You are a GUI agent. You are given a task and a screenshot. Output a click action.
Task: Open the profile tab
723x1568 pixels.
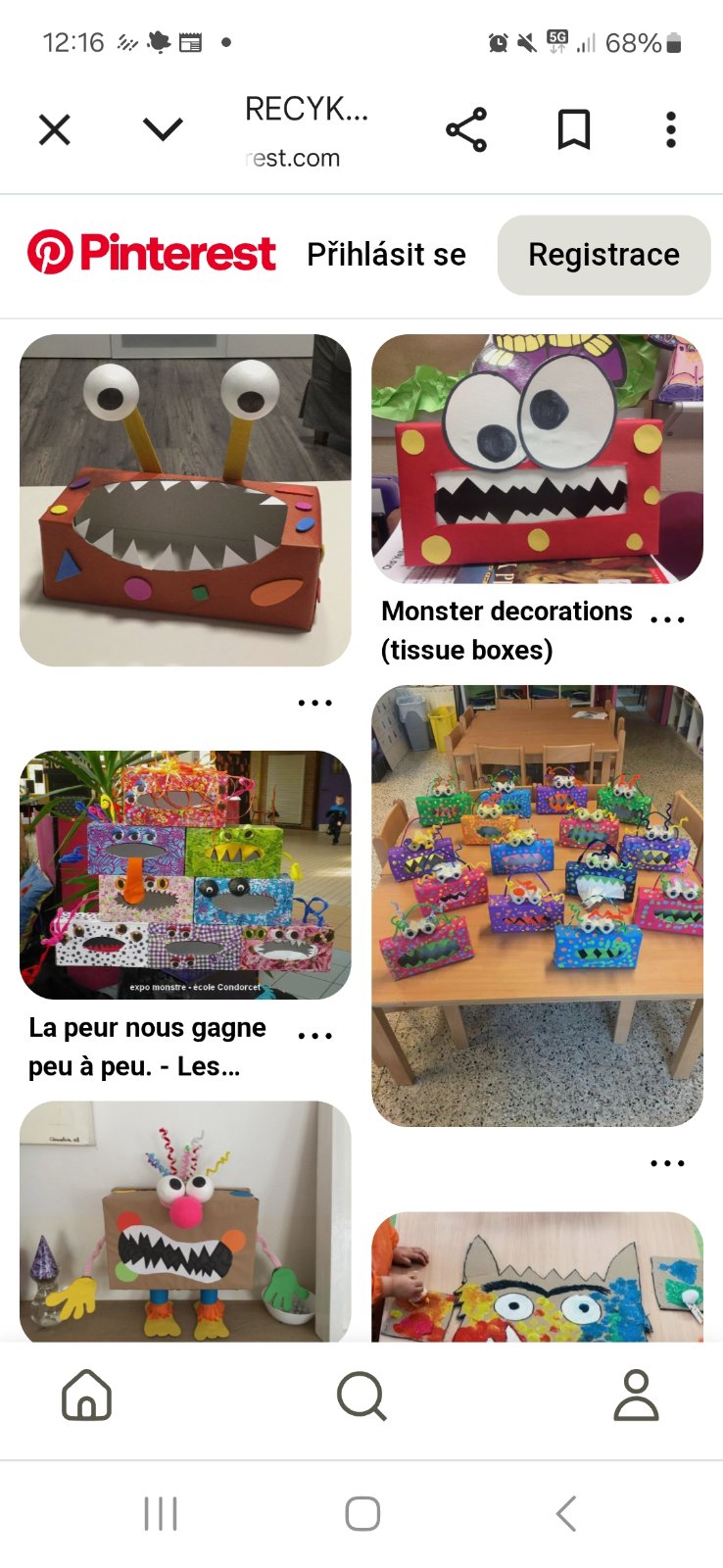click(x=636, y=1396)
